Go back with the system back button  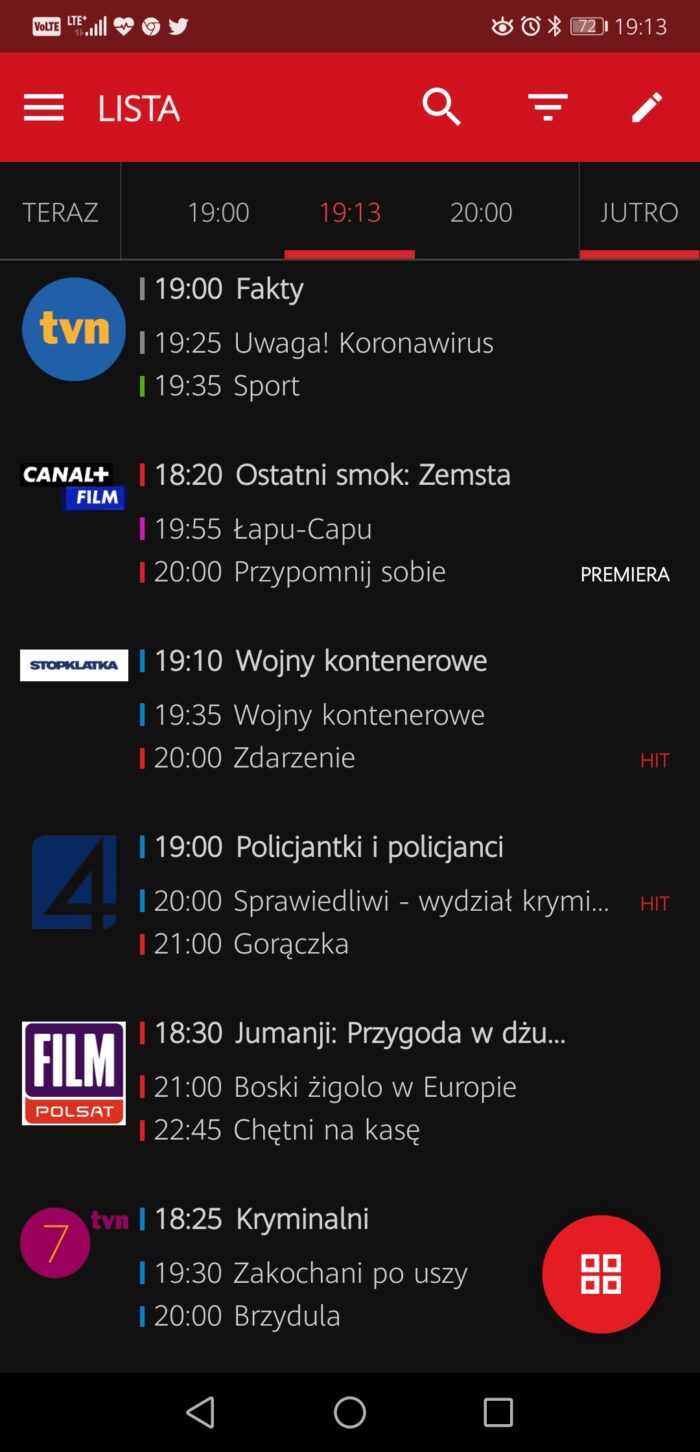201,1412
